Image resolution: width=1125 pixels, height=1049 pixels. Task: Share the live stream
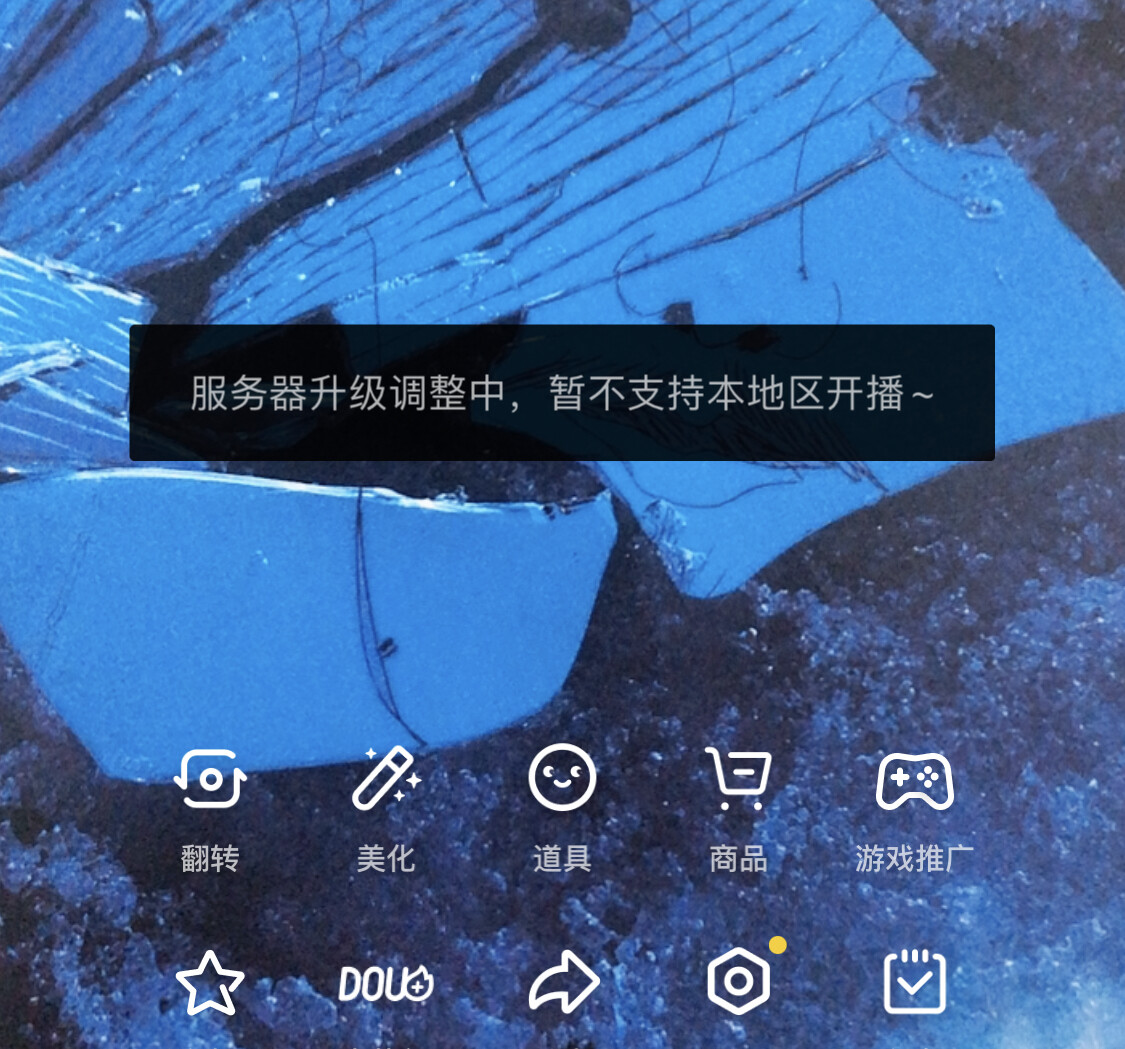tap(563, 984)
